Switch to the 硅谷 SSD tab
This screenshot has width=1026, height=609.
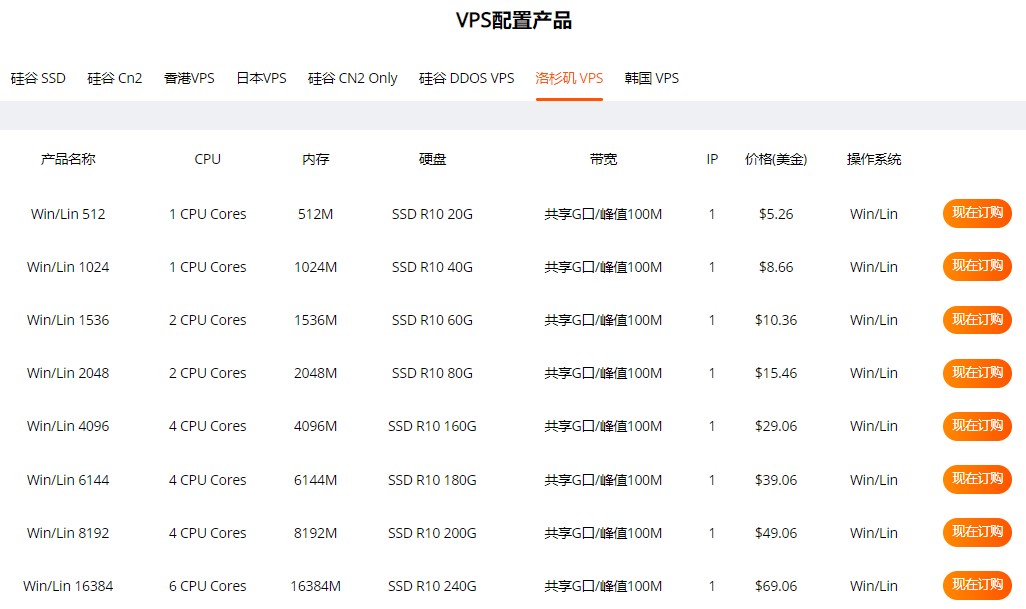point(38,78)
